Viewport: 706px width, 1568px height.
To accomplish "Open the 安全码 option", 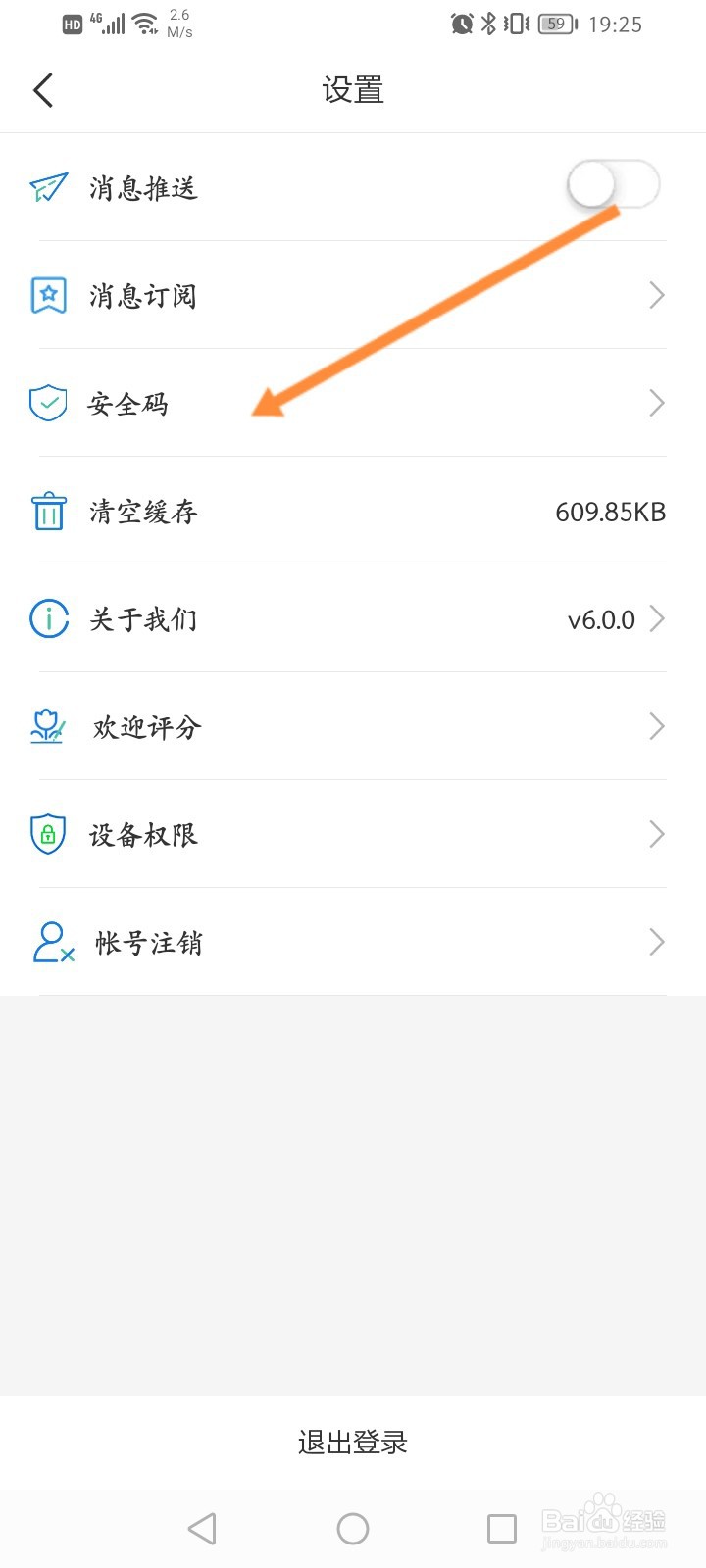I will point(353,403).
